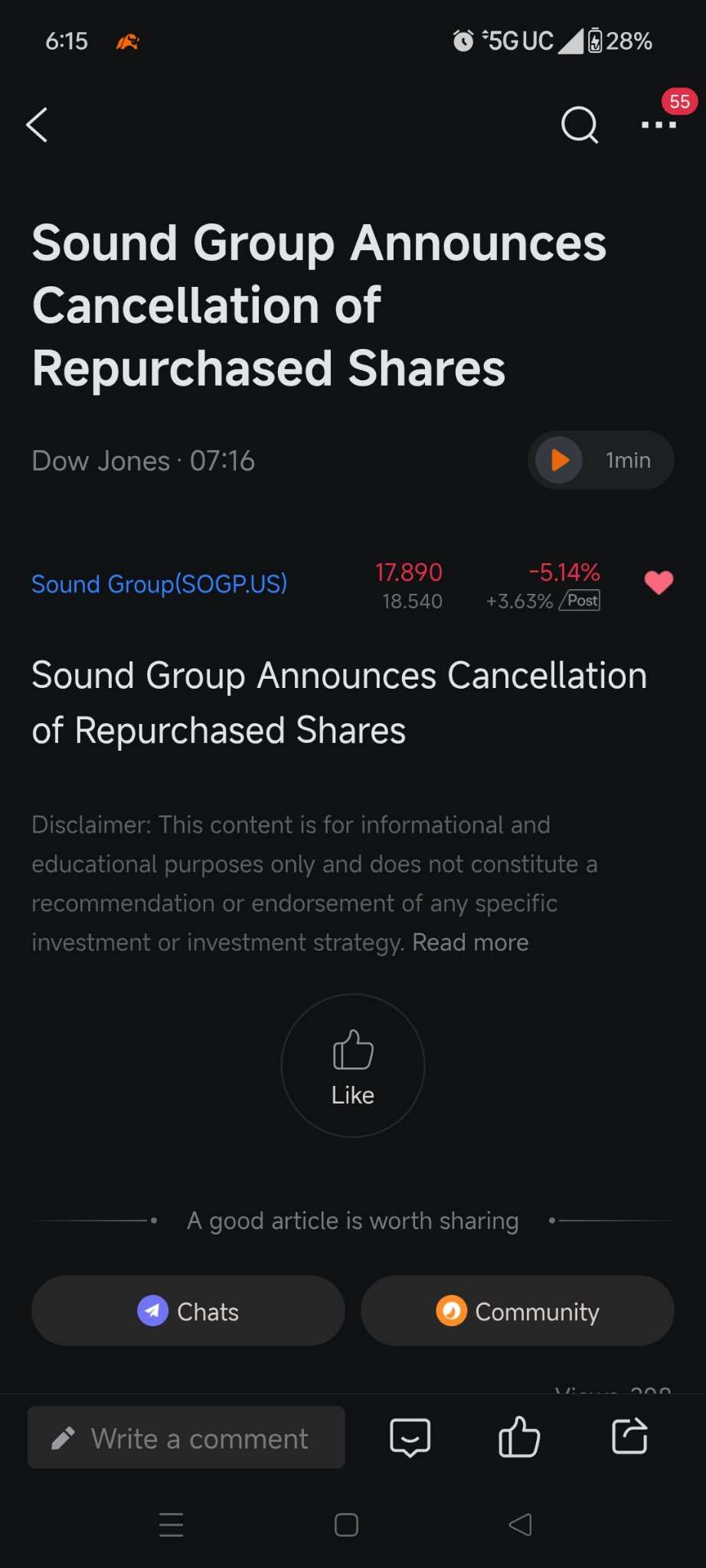Screen dimensions: 706x1568
Task: Open the system recent apps button
Action: point(172,1525)
